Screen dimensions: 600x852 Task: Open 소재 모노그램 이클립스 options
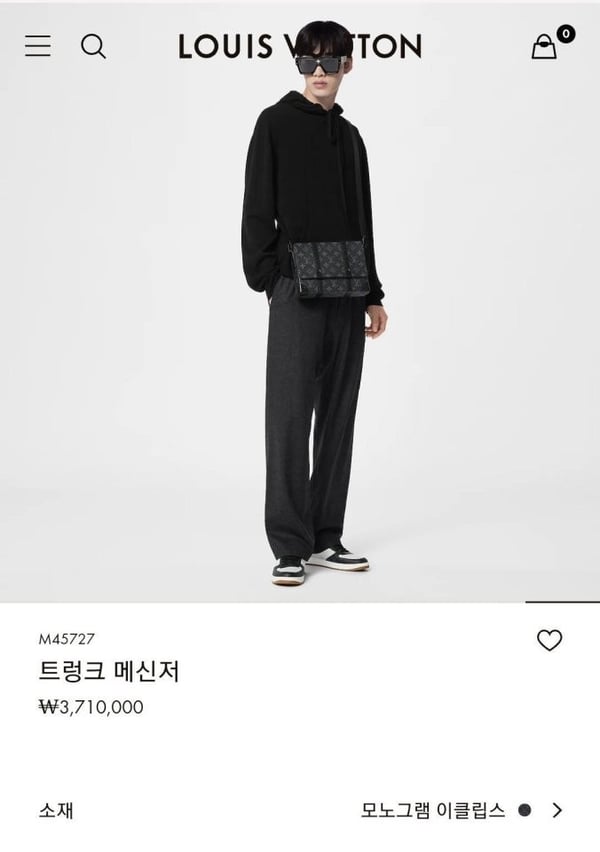(557, 810)
